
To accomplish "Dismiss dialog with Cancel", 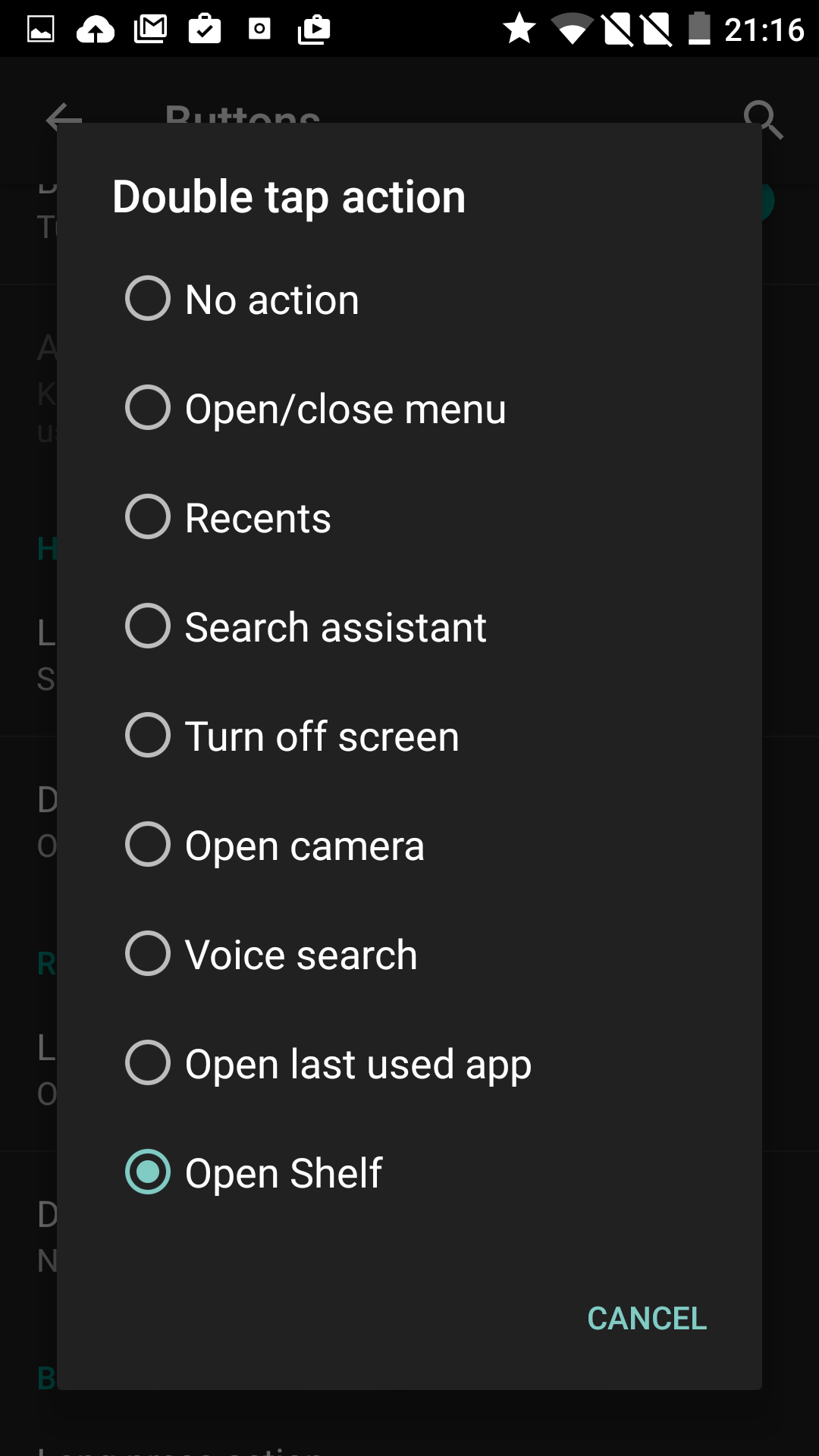I will (x=647, y=1319).
